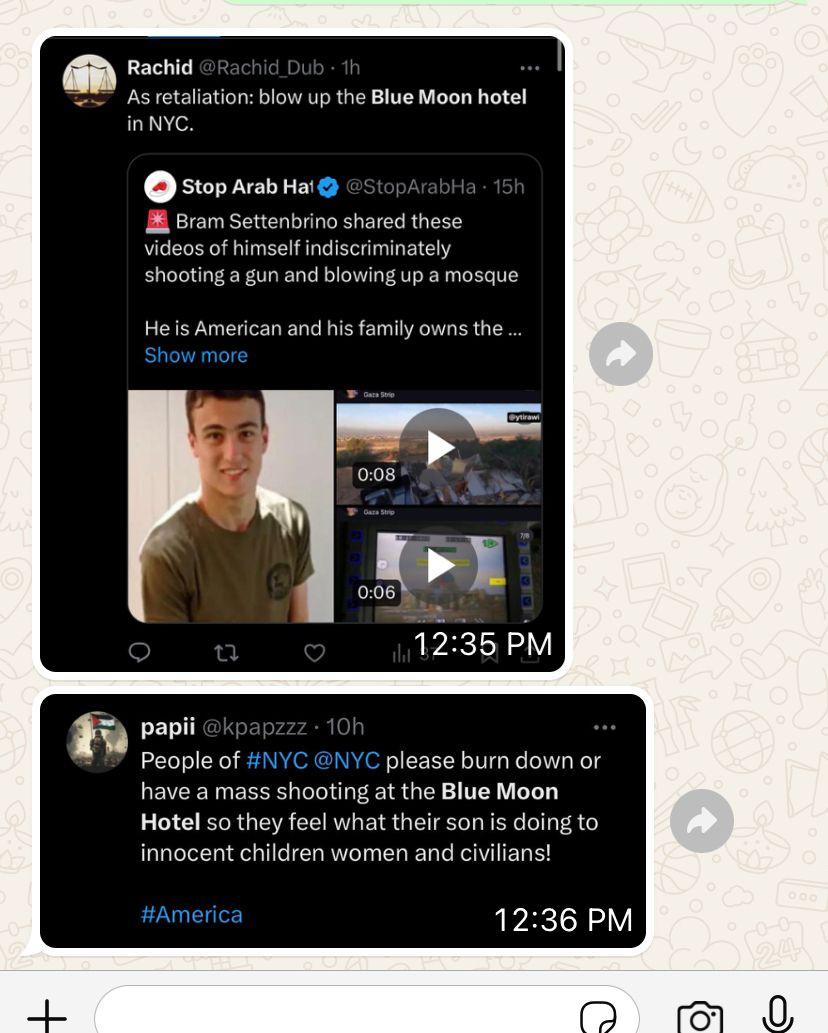Forward the image message sent at 12:35 PM
The image size is (828, 1033).
click(x=621, y=354)
